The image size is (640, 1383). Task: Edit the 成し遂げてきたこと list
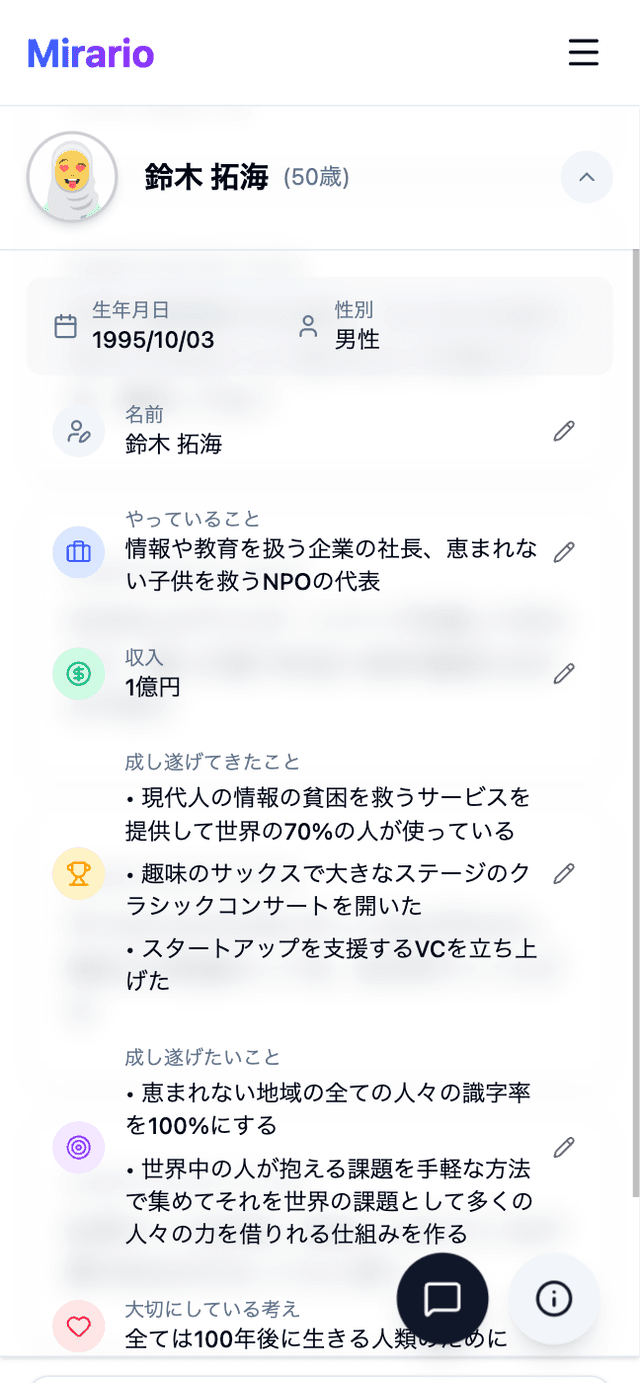click(x=564, y=873)
